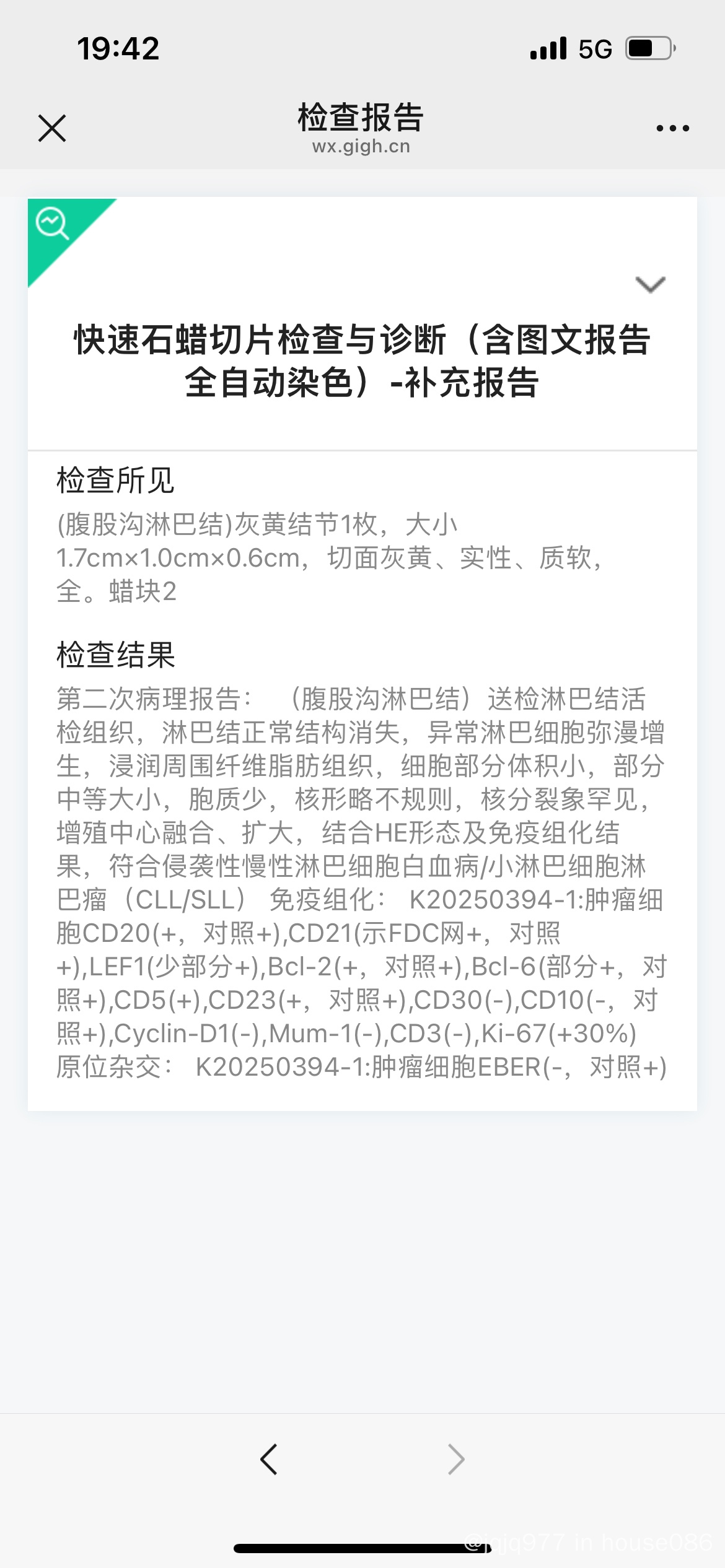Screen dimensions: 725x1568
Task: Collapse the report card with chevron
Action: [x=650, y=285]
